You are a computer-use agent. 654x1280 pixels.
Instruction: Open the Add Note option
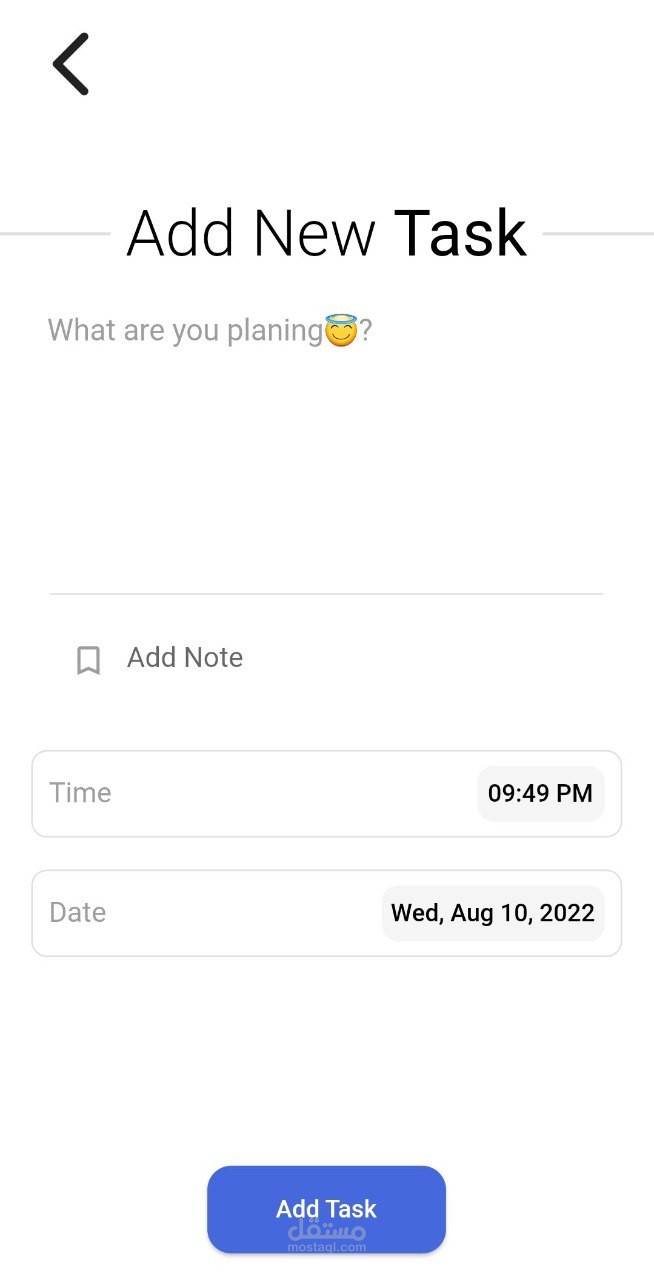tap(184, 658)
